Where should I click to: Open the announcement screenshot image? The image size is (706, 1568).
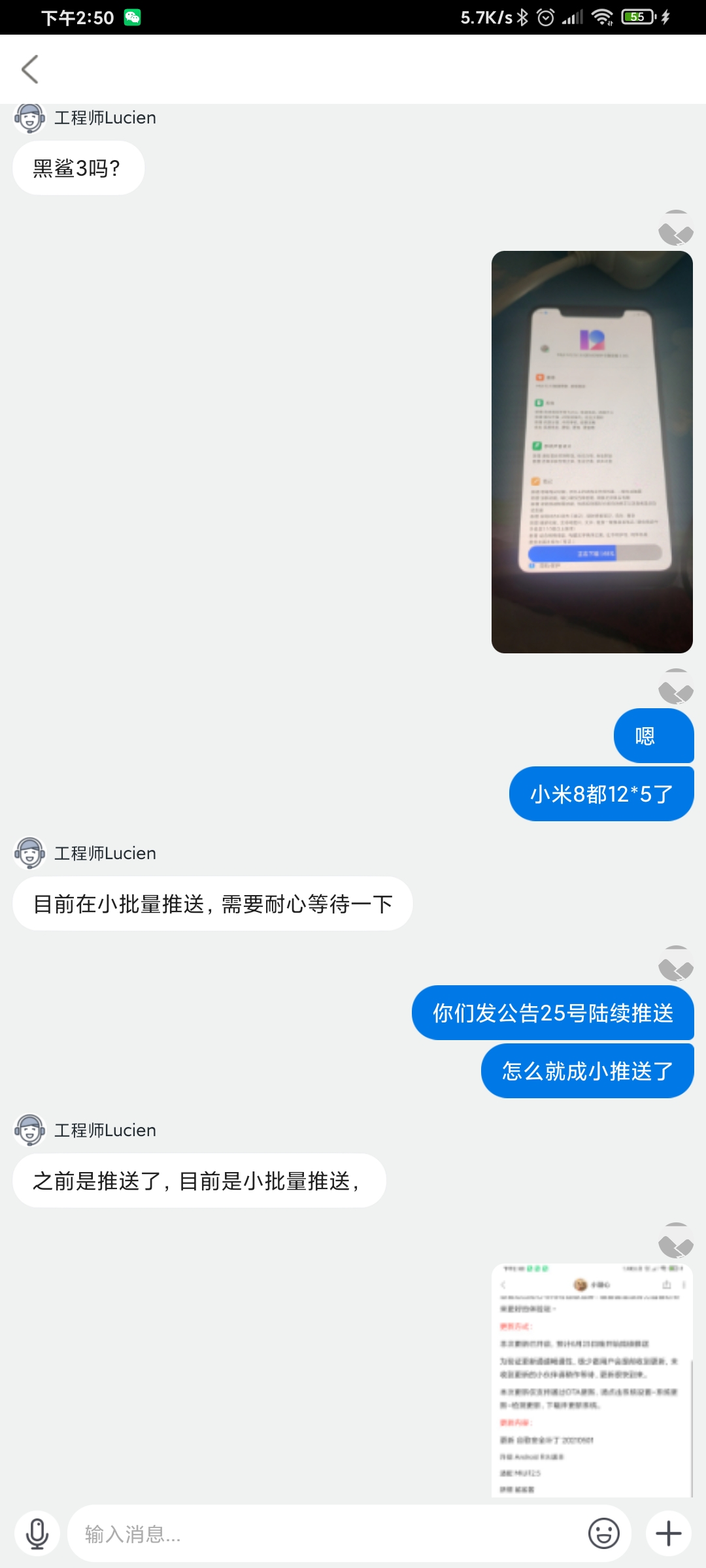(592, 1379)
